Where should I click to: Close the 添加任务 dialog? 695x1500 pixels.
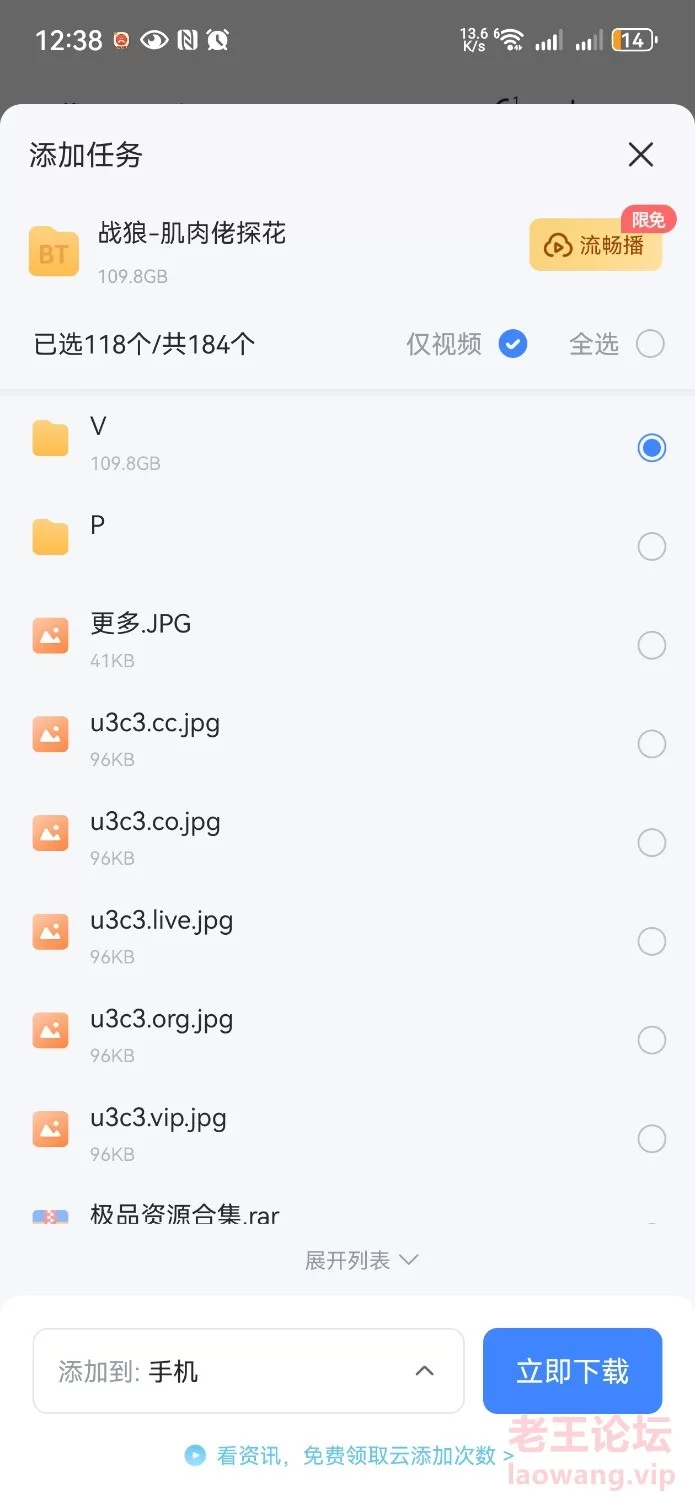pyautogui.click(x=640, y=154)
